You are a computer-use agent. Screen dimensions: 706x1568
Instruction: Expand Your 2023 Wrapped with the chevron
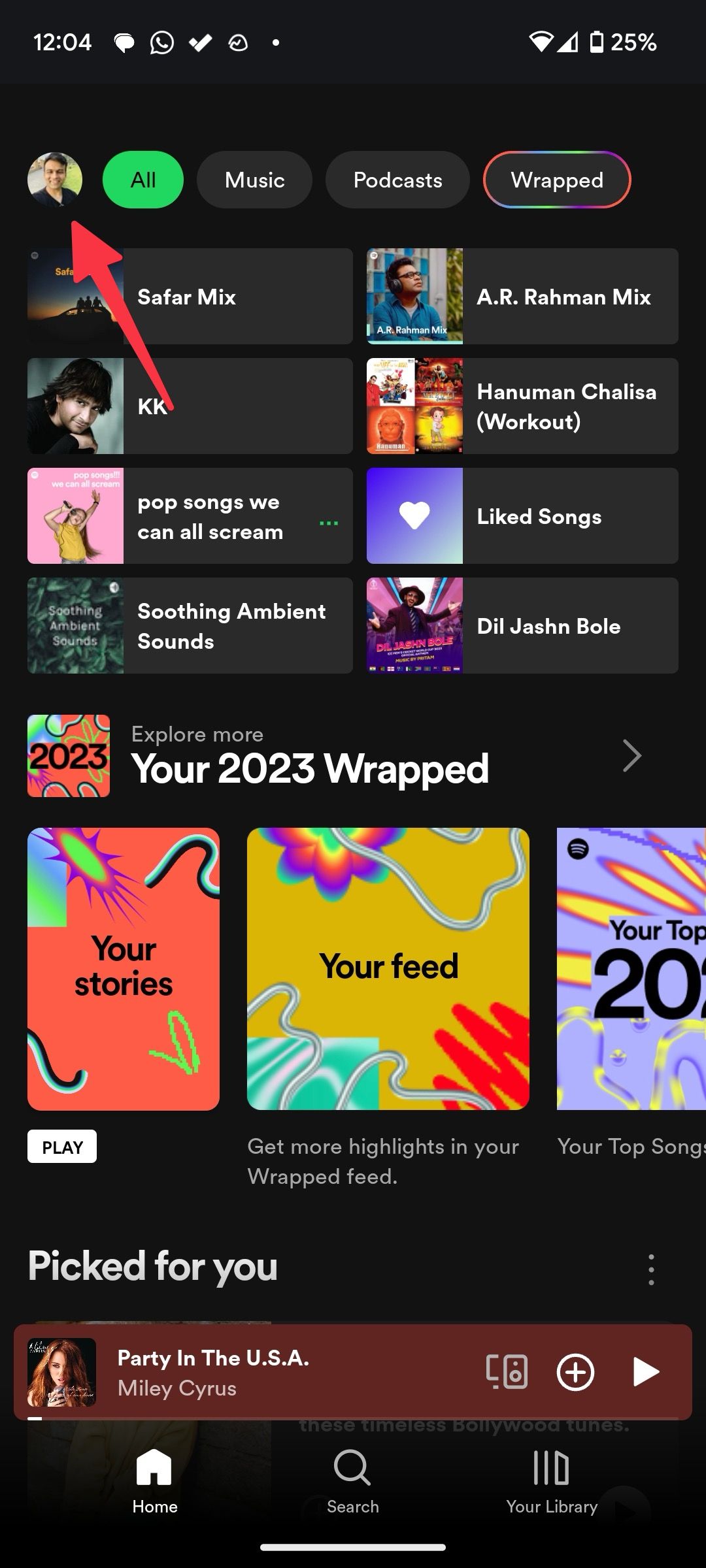pos(631,756)
